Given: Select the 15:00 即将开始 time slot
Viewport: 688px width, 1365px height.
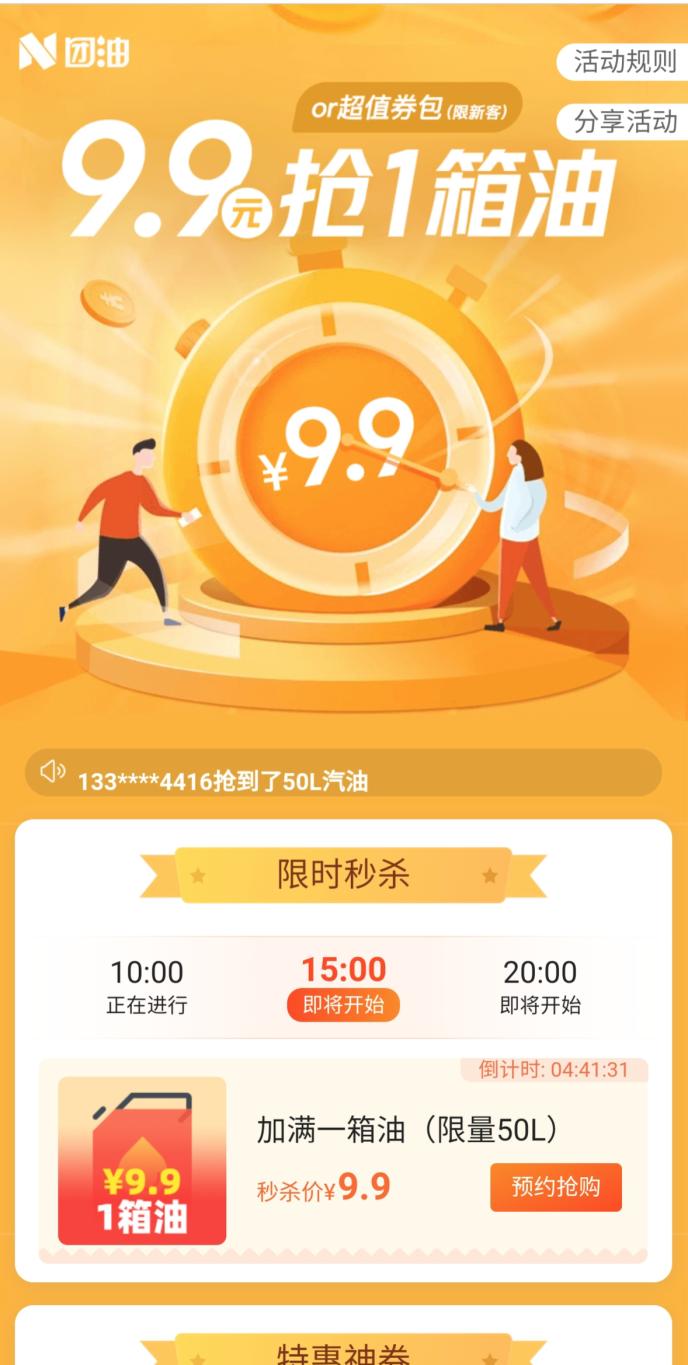Looking at the screenshot, I should point(343,986).
